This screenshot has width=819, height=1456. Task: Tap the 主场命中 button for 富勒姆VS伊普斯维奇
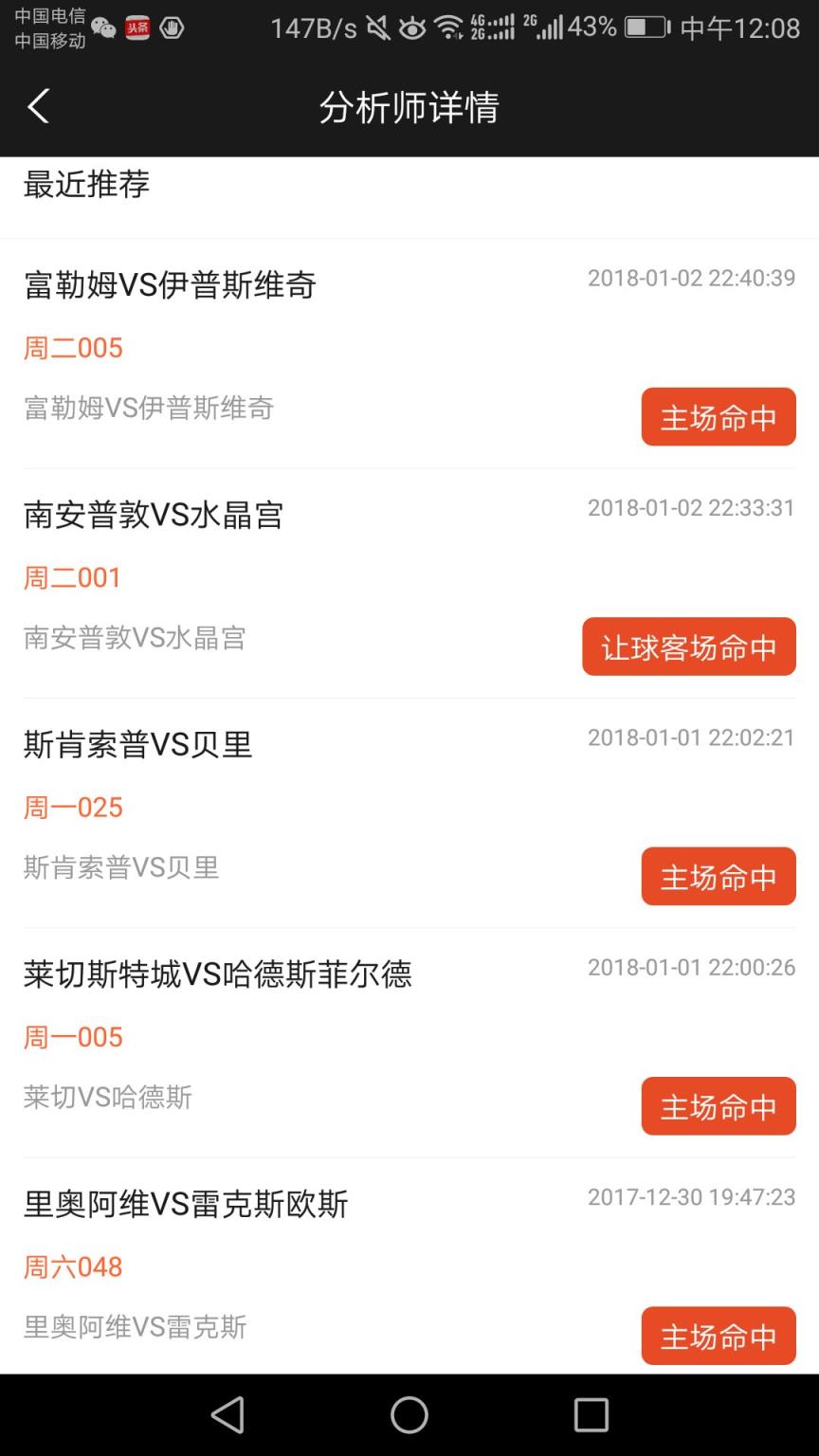[718, 416]
